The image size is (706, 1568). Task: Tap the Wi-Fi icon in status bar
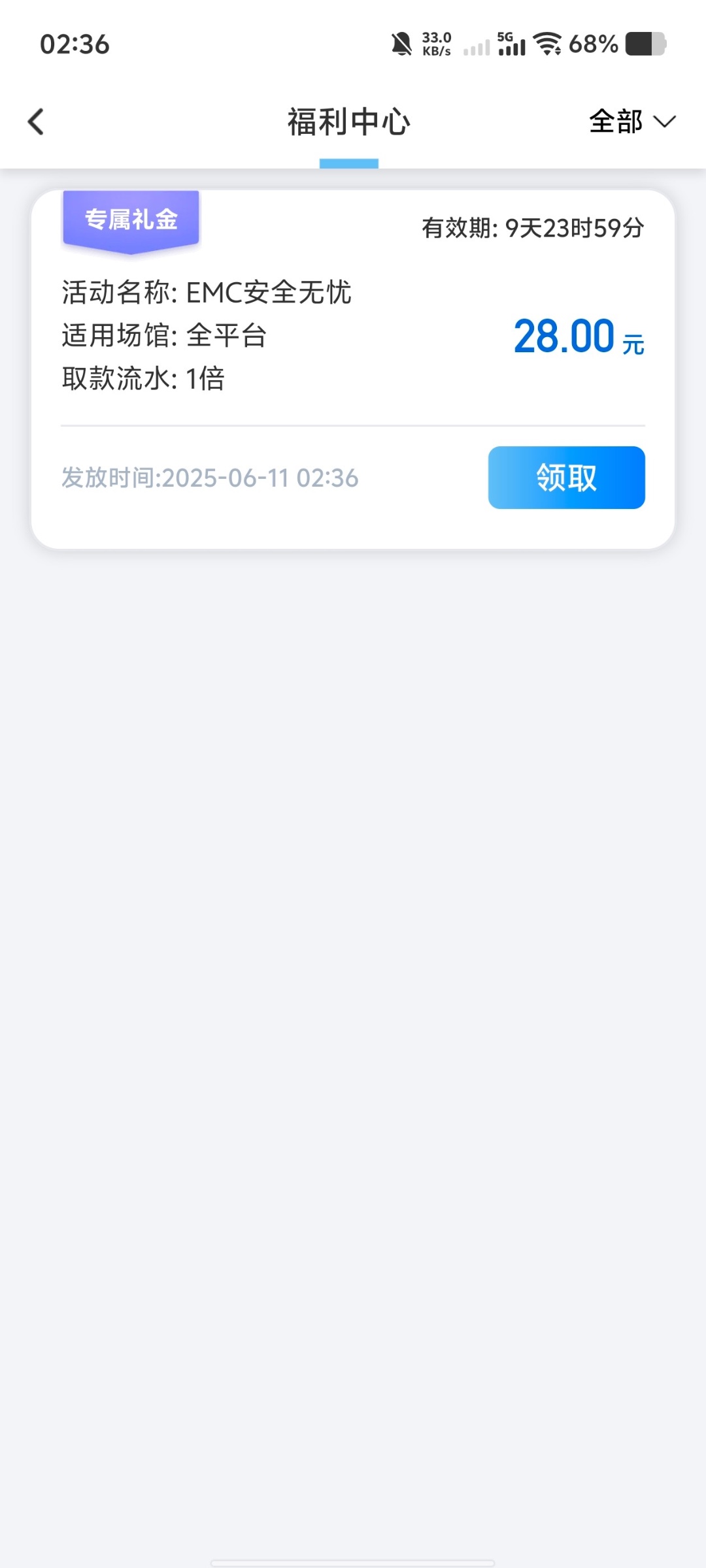pos(546,44)
